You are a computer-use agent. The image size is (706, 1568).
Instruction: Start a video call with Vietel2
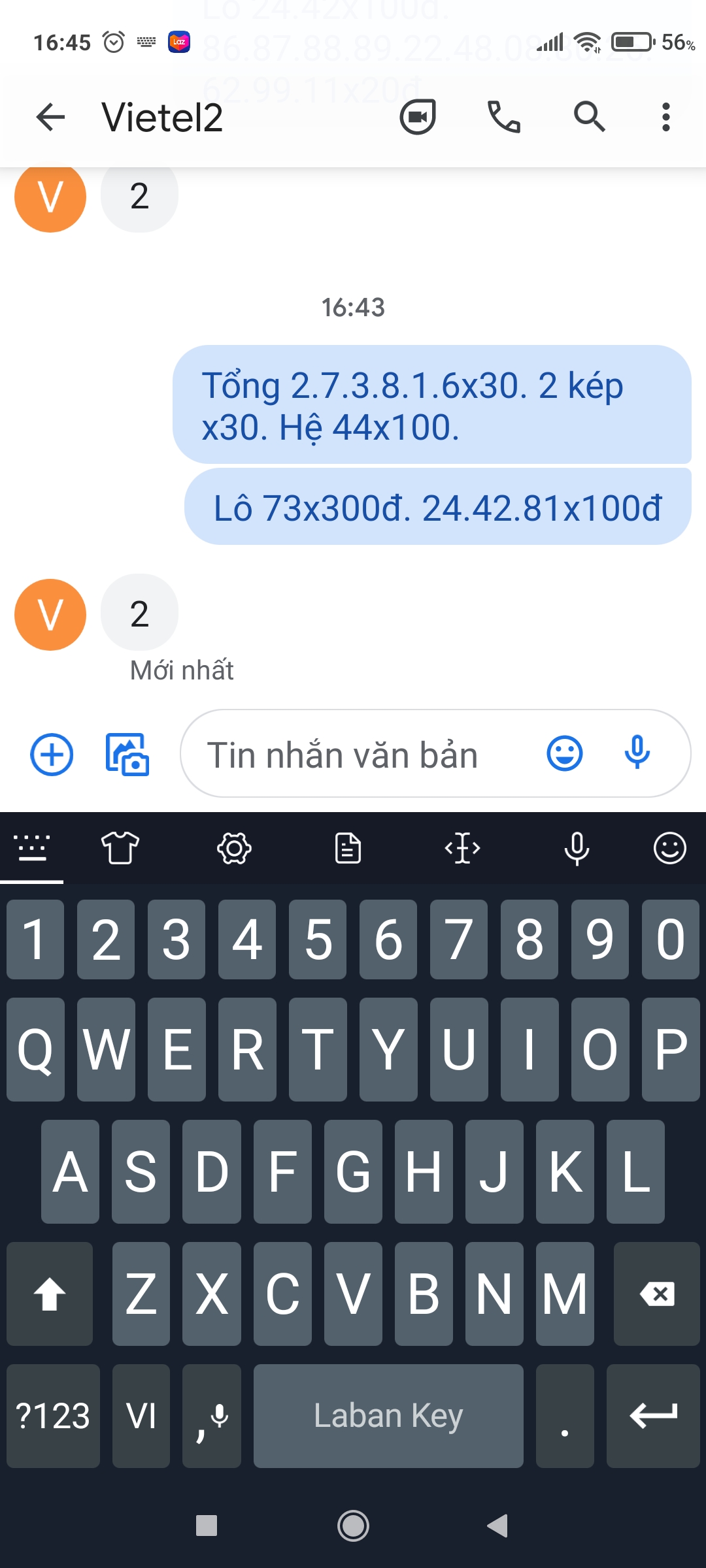tap(418, 117)
